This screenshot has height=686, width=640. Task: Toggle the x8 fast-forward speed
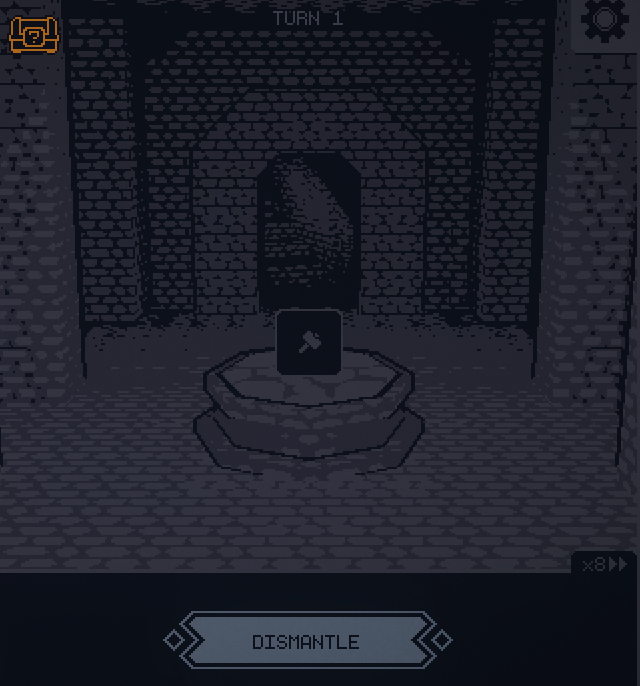[x=606, y=564]
